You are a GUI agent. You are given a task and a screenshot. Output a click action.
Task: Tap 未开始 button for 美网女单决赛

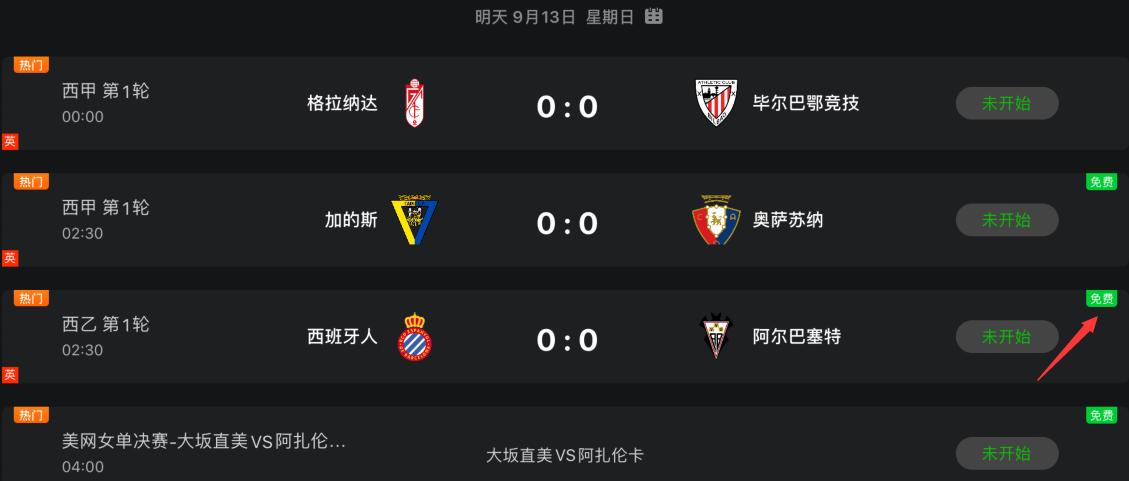click(1006, 453)
